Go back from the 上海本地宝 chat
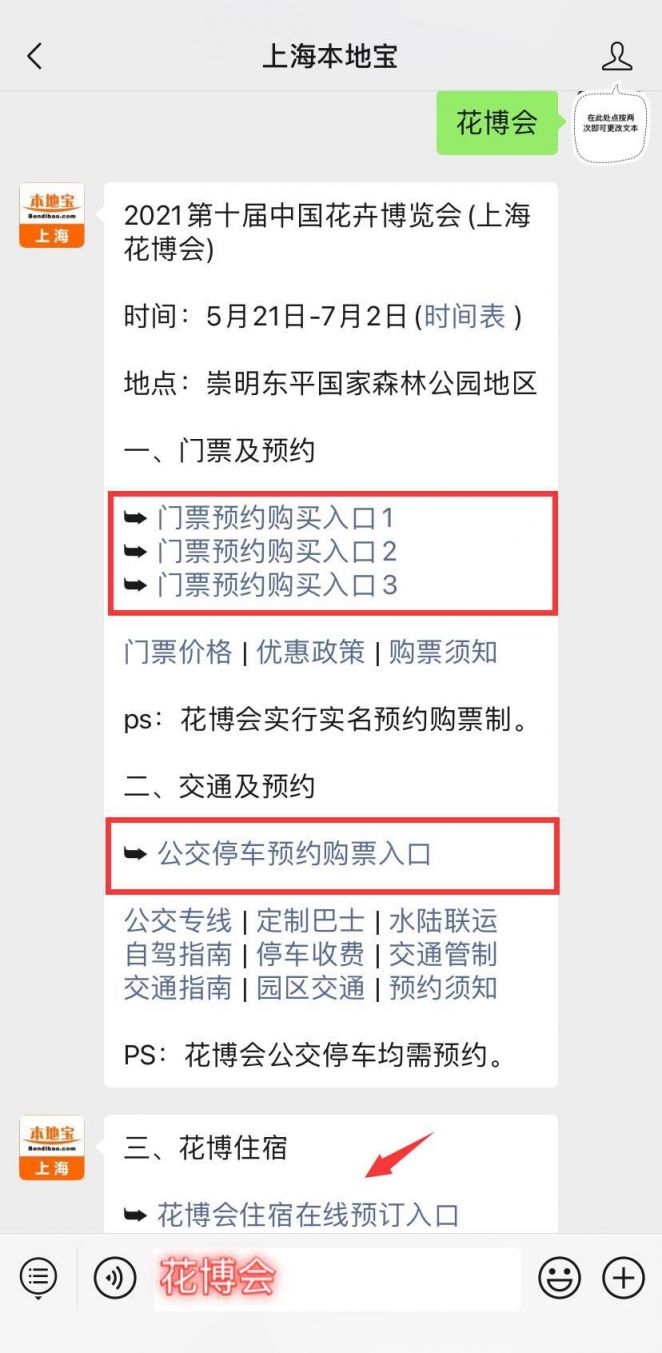Image resolution: width=662 pixels, height=1353 pixels. click(35, 56)
